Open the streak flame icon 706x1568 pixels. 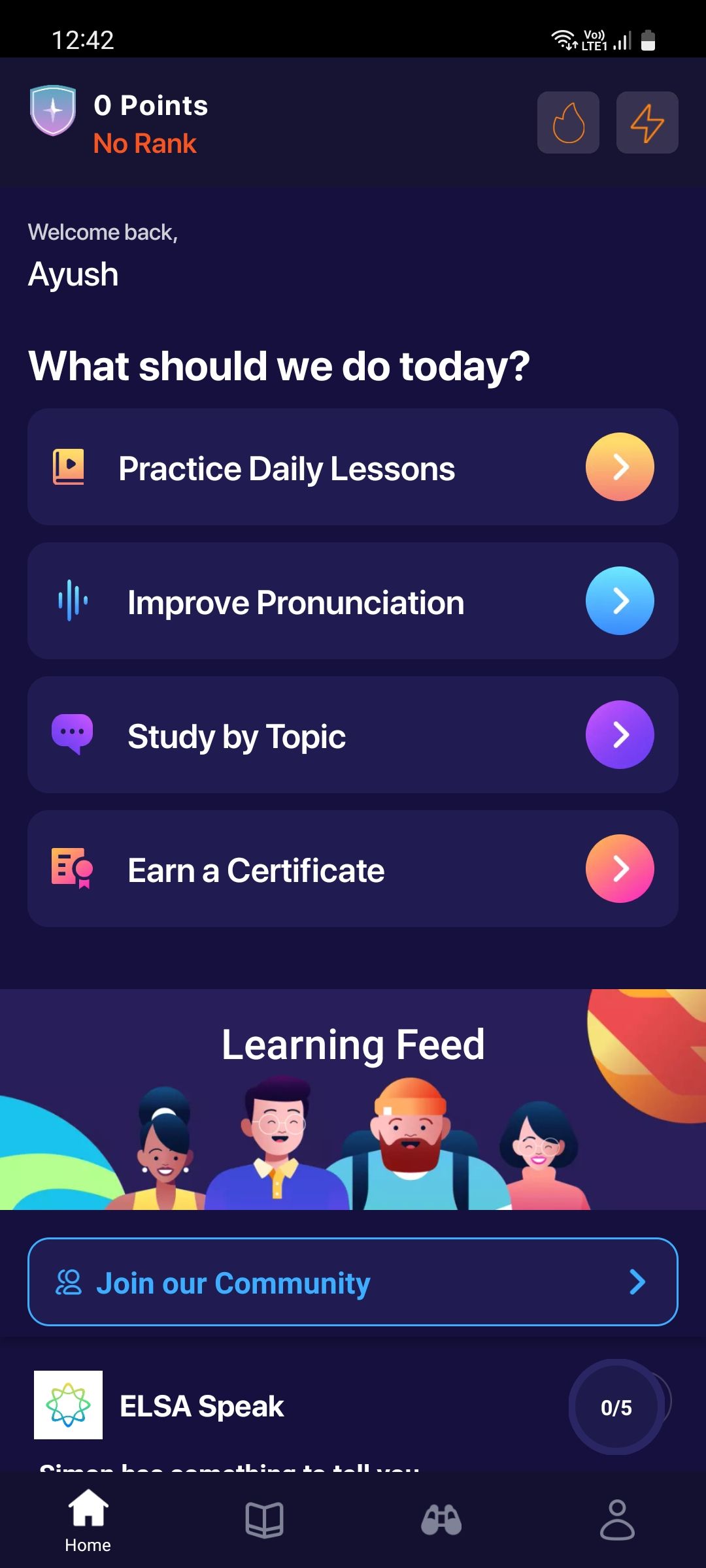(x=568, y=122)
